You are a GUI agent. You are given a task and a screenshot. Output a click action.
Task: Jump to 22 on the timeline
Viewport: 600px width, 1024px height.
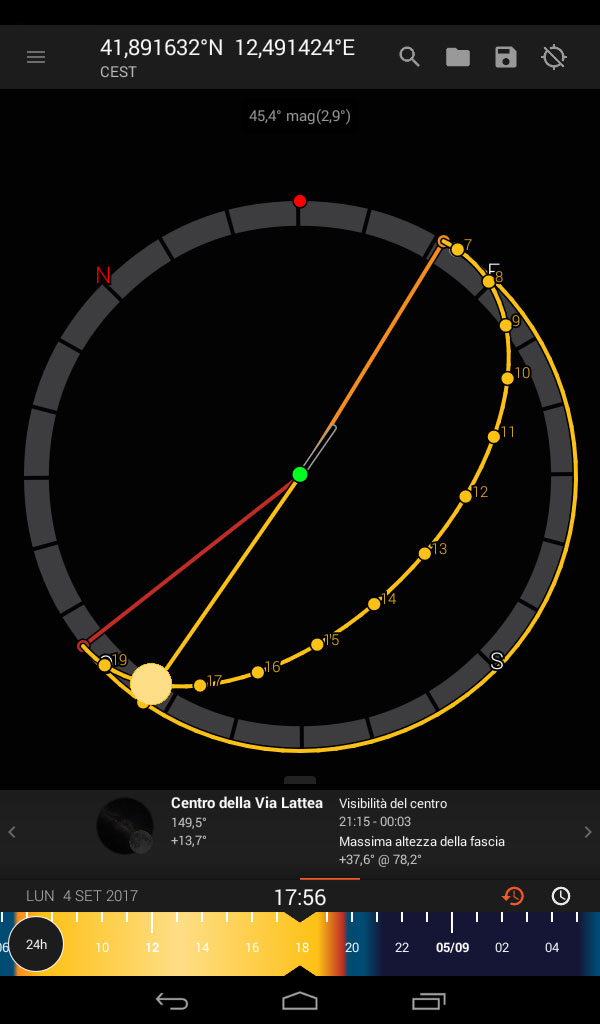coord(402,948)
